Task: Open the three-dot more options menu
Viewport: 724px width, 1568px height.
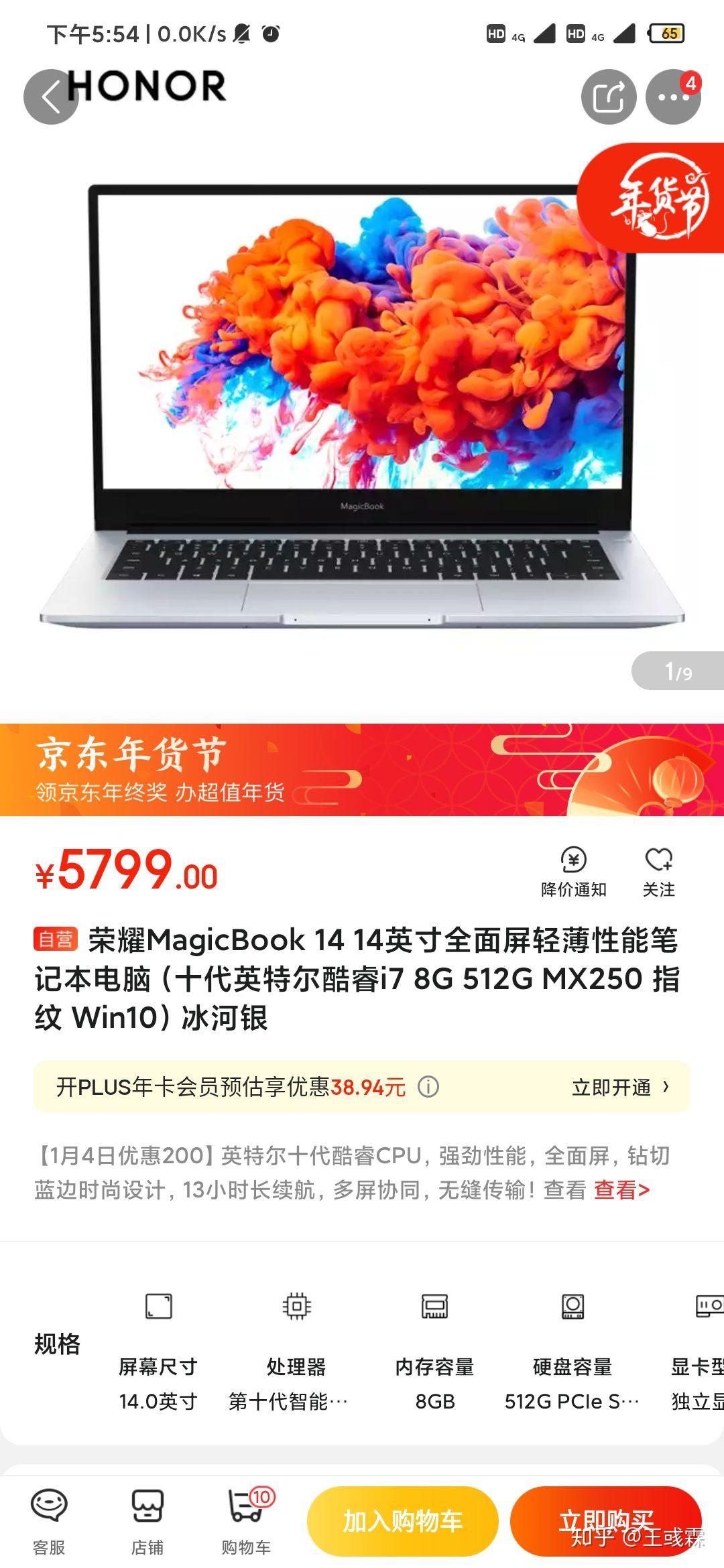Action: tap(672, 96)
